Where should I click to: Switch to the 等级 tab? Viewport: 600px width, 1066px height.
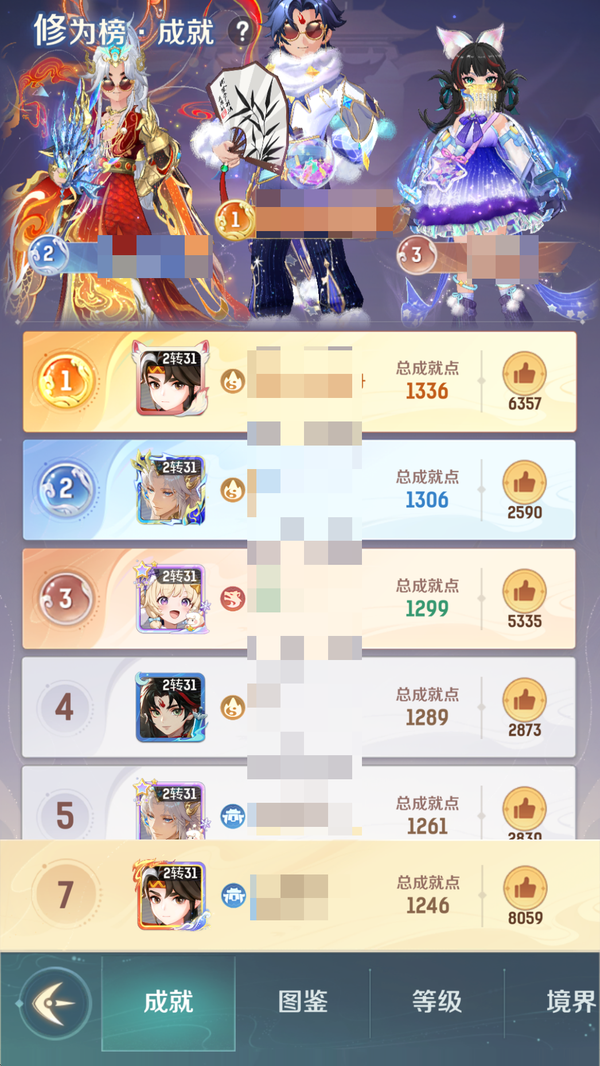(x=437, y=1002)
